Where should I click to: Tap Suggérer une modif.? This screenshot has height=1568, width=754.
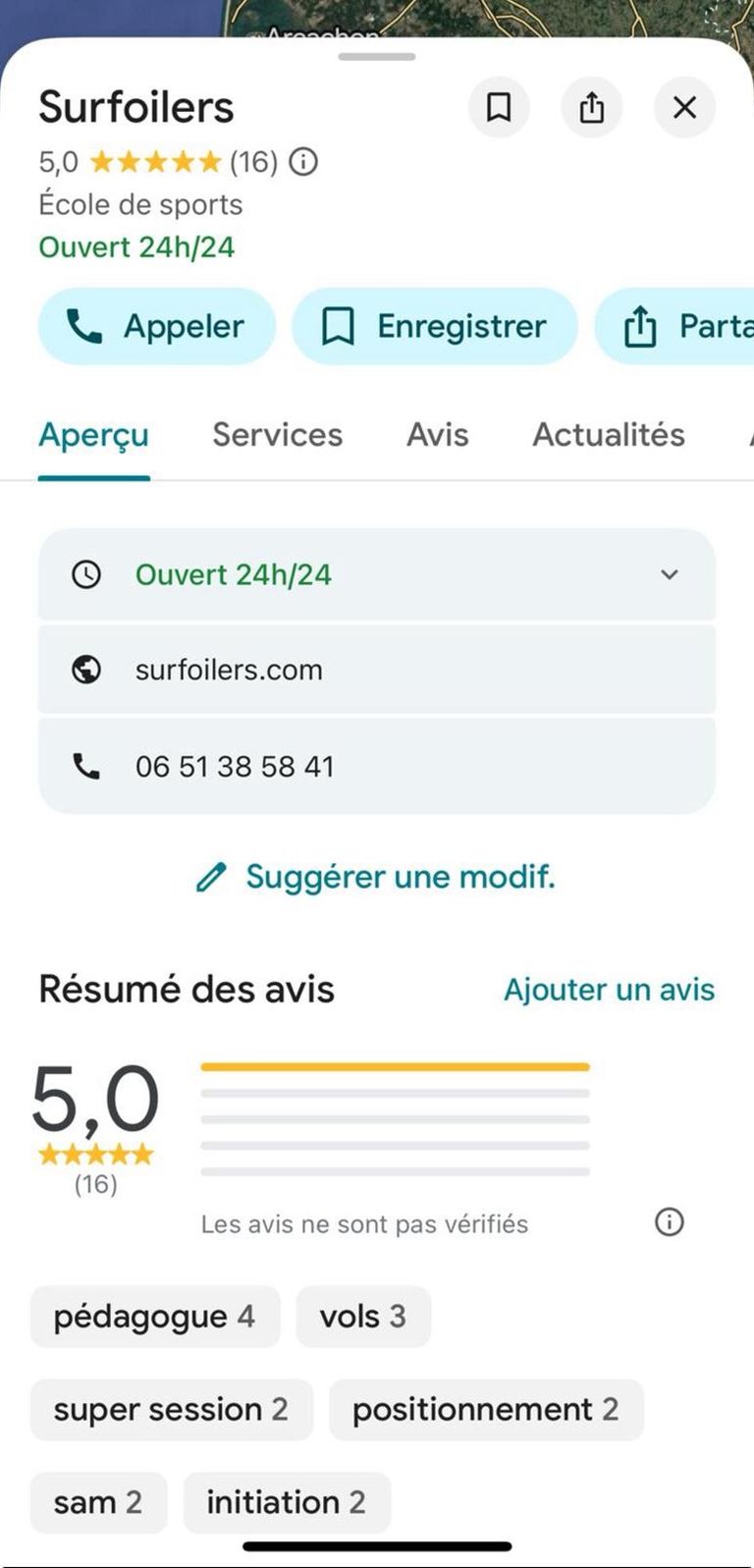377,876
